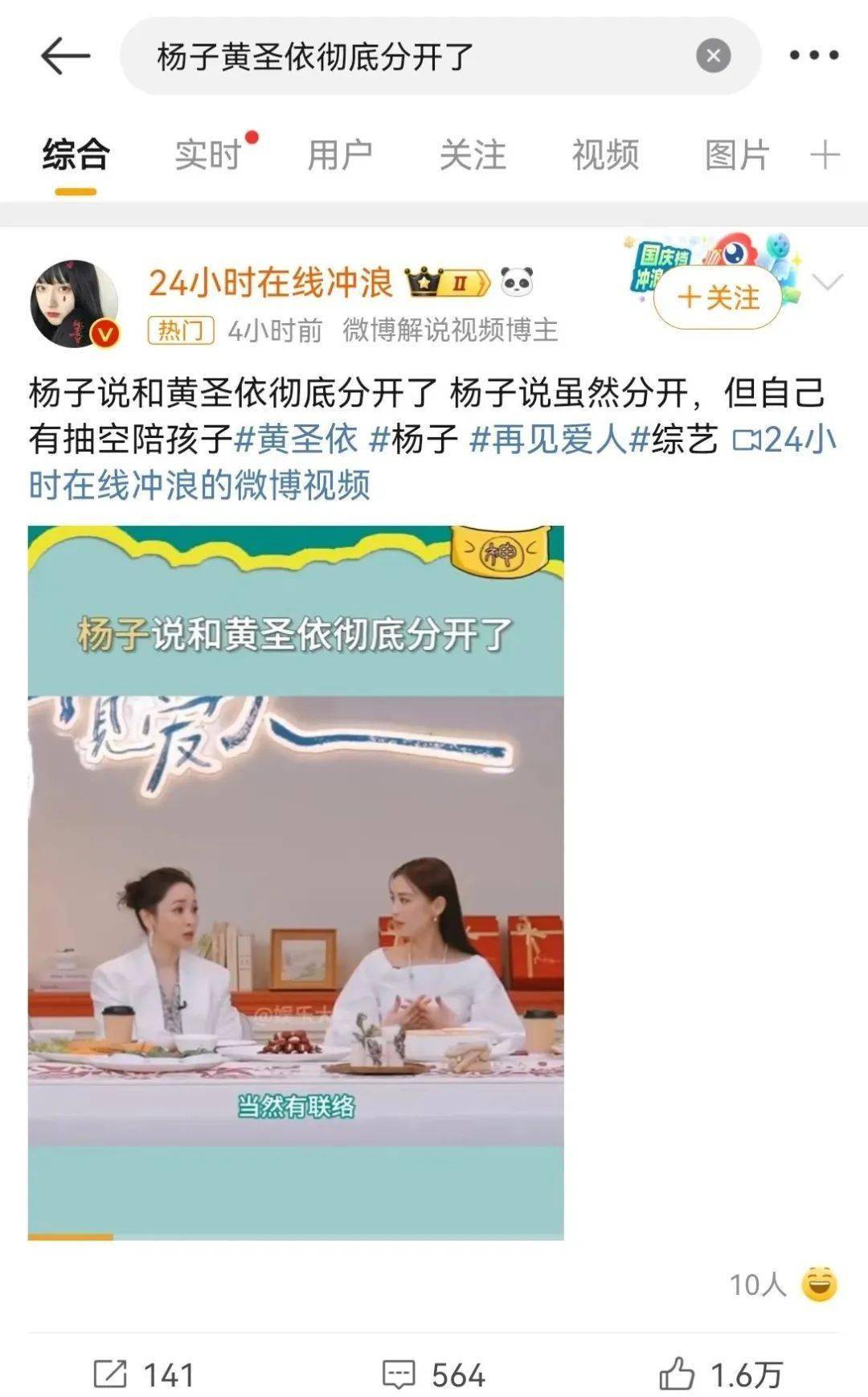
Task: Open 24小时在线冲浪's profile avatar
Action: pos(75,303)
